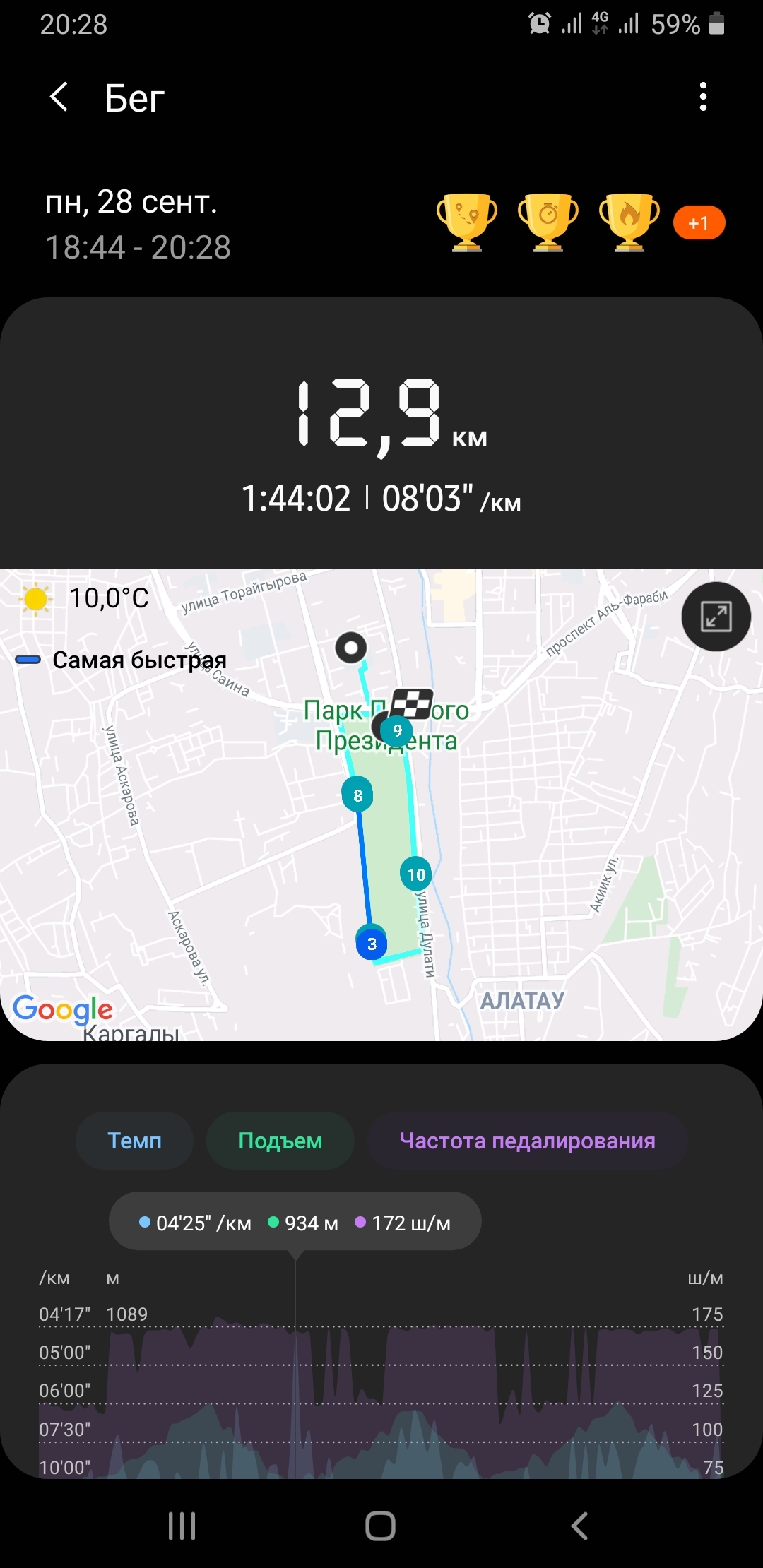The image size is (763, 1568).
Task: Open the flame trophy badge
Action: [x=629, y=222]
